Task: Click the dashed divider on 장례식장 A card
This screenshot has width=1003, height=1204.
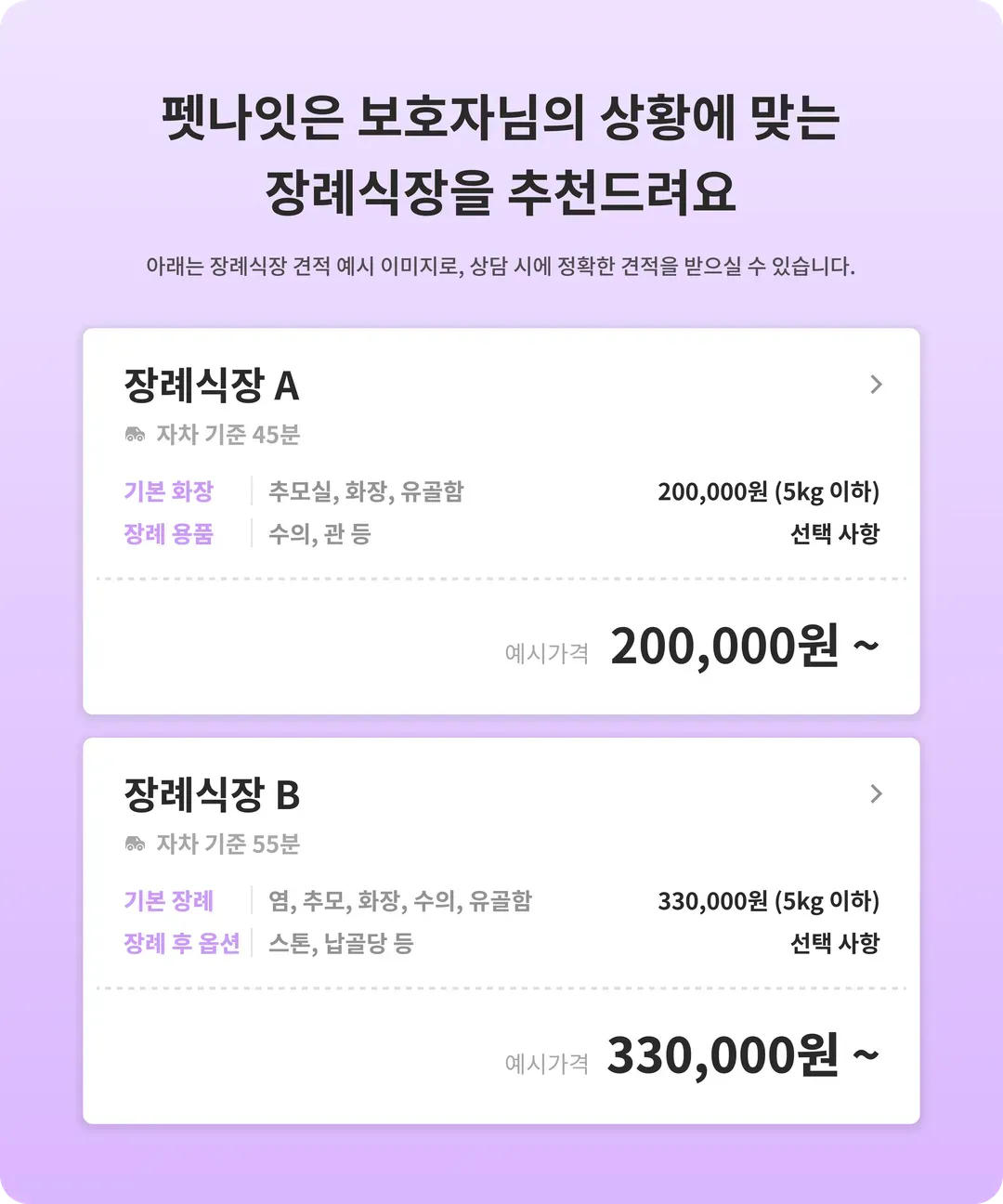Action: point(501,579)
